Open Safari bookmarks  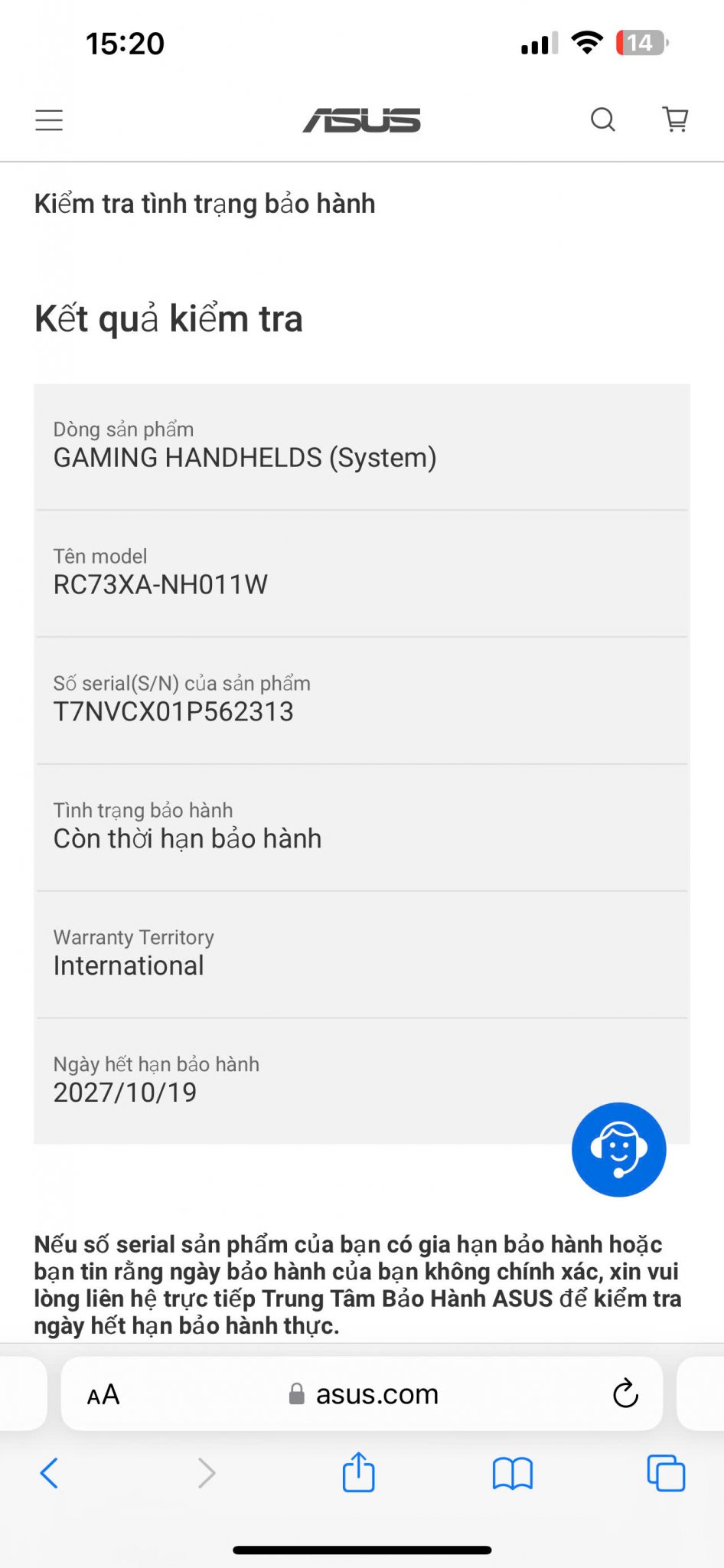[x=512, y=1473]
